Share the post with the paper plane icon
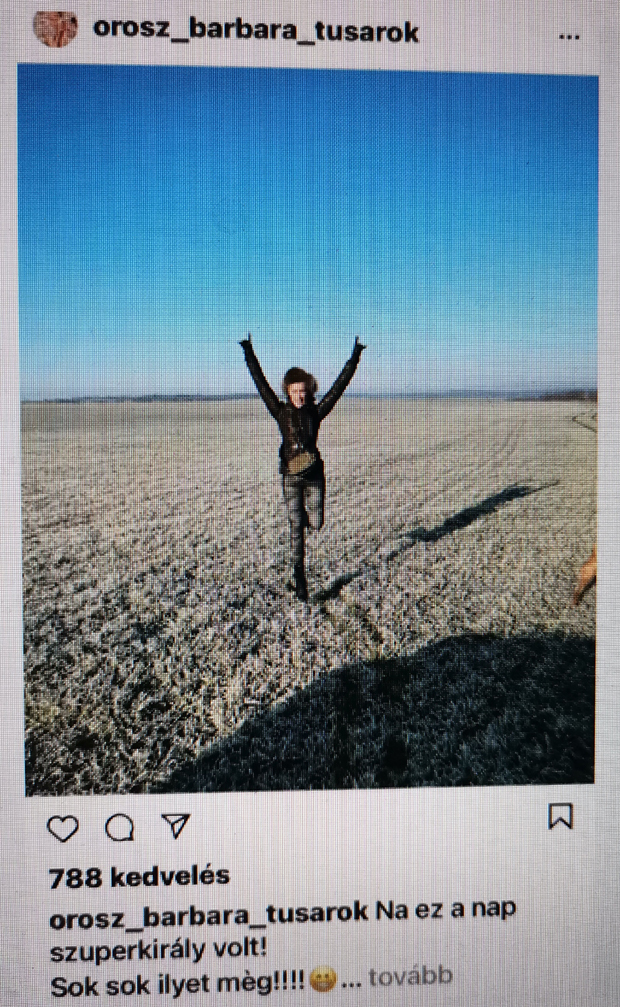The height and width of the screenshot is (1007, 620). click(x=175, y=826)
